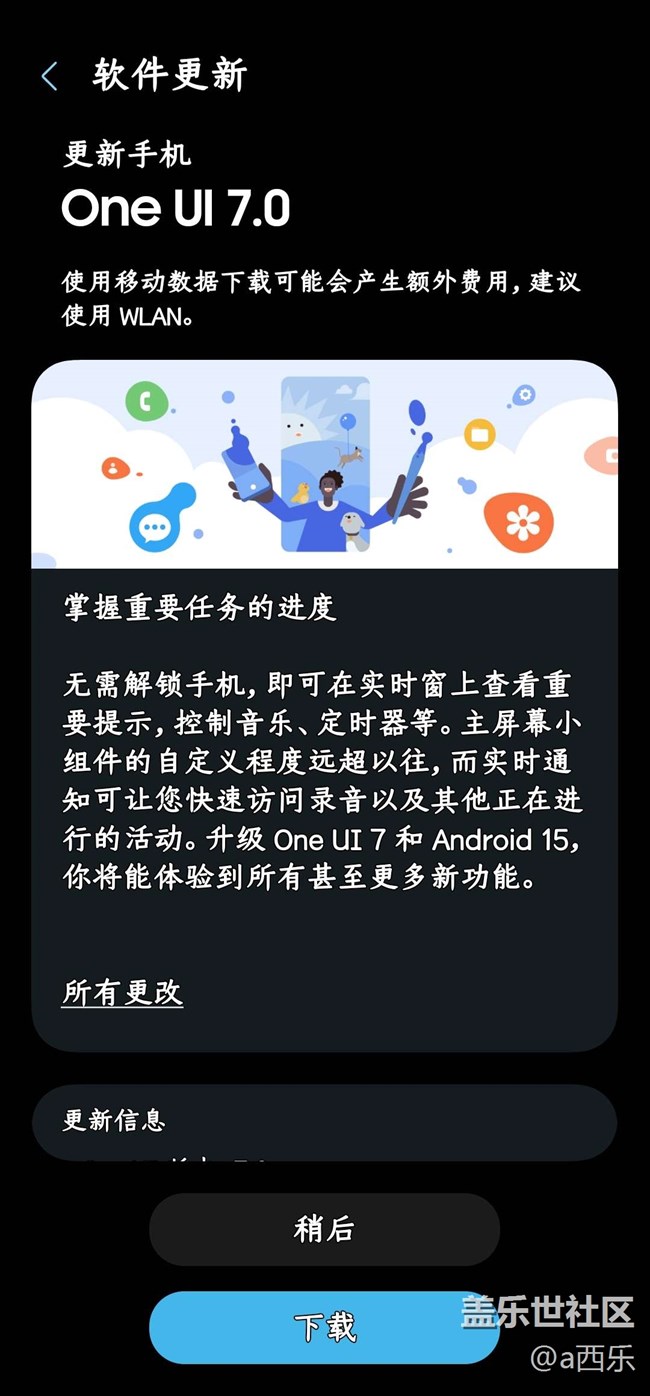Tap 下载 to download the update
The image size is (650, 1396).
tap(324, 1327)
